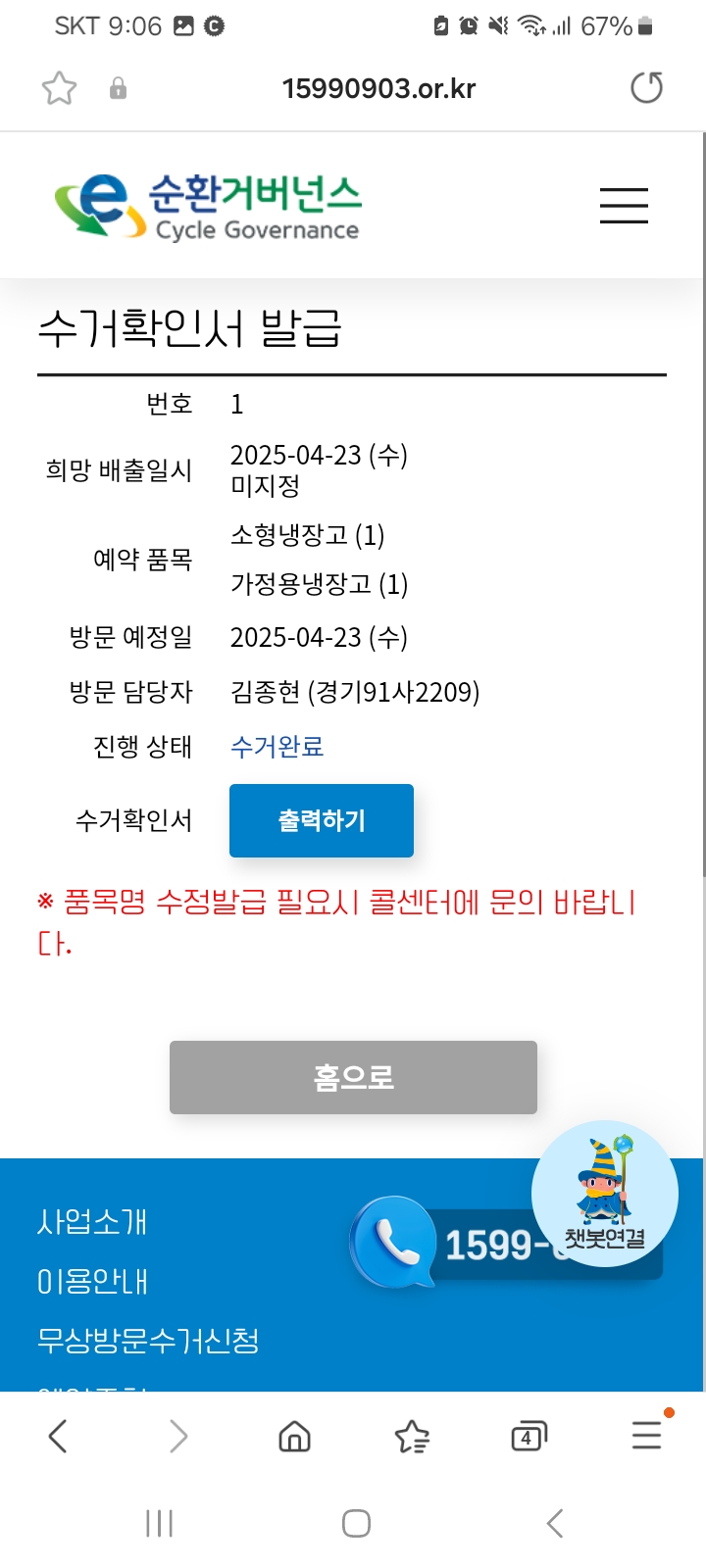Open the hamburger menu
Image resolution: width=706 pixels, height=1568 pixels.
624,206
